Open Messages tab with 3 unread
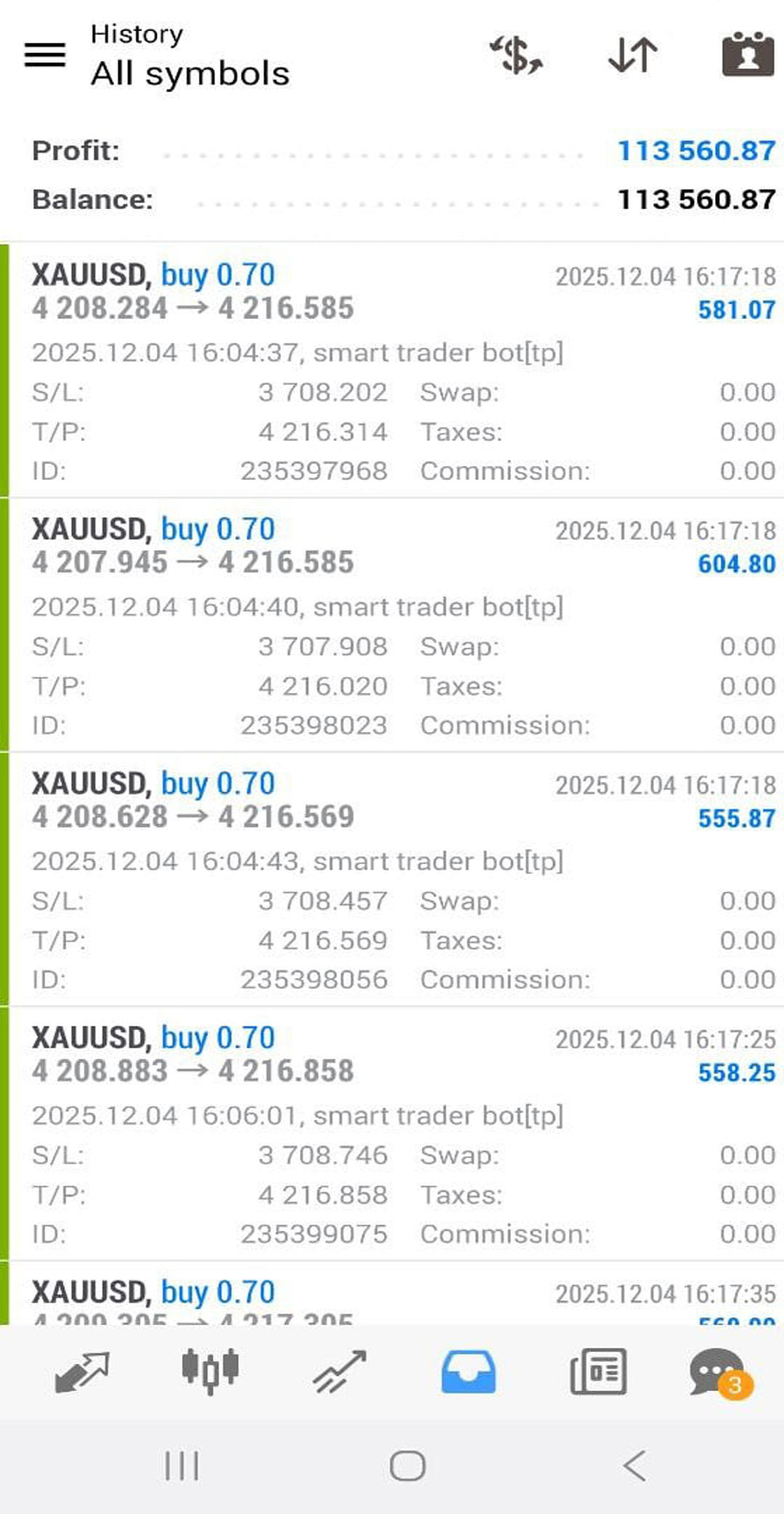Image resolution: width=784 pixels, height=1514 pixels. click(719, 1372)
